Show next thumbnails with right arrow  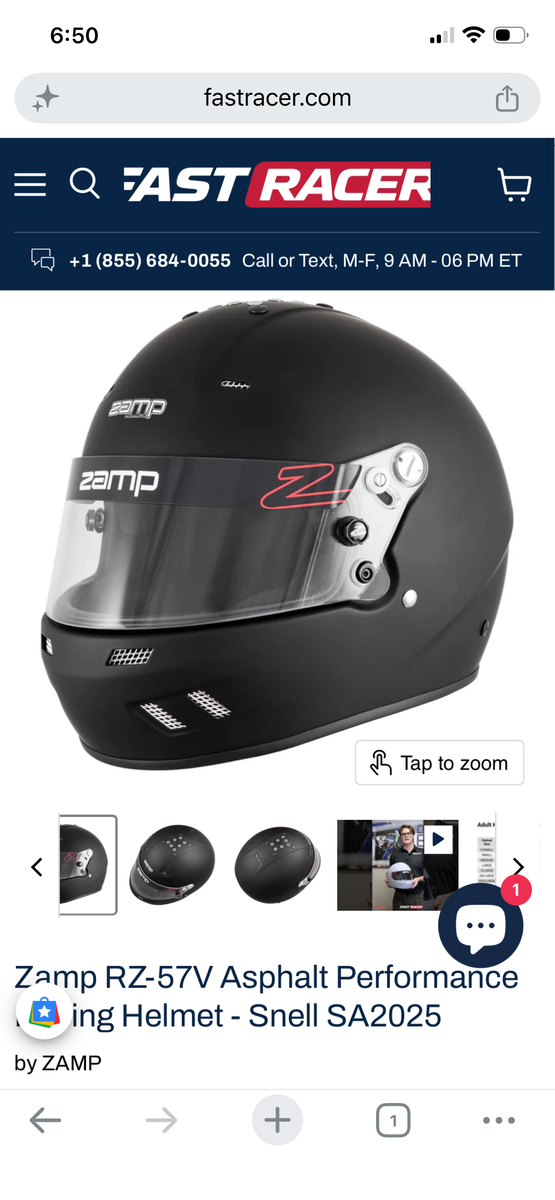click(518, 867)
